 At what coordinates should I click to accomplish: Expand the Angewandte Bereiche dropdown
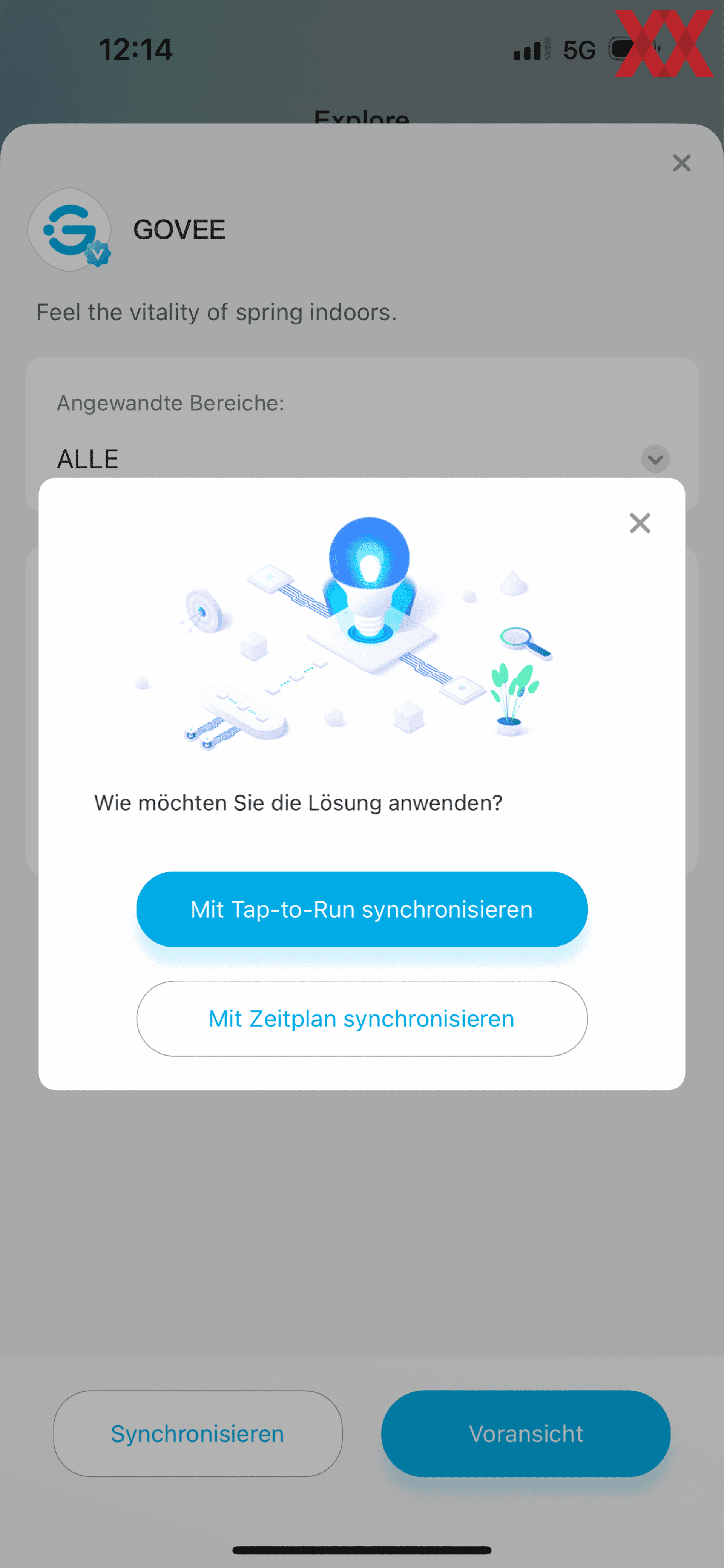click(655, 458)
